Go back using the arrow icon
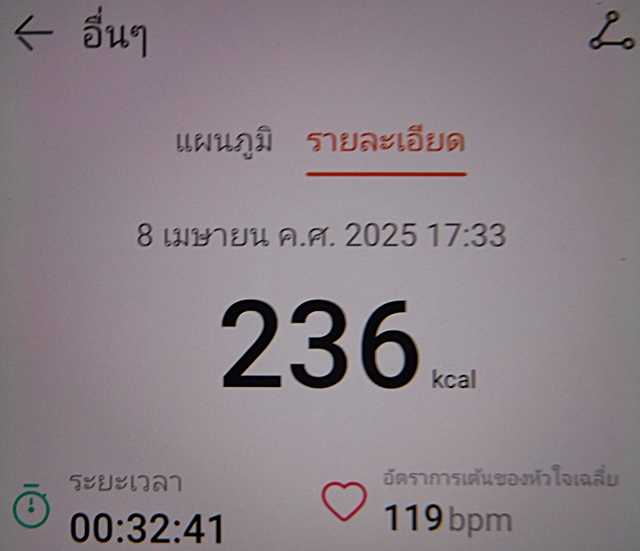Screen dimensions: 640x551 point(33,34)
